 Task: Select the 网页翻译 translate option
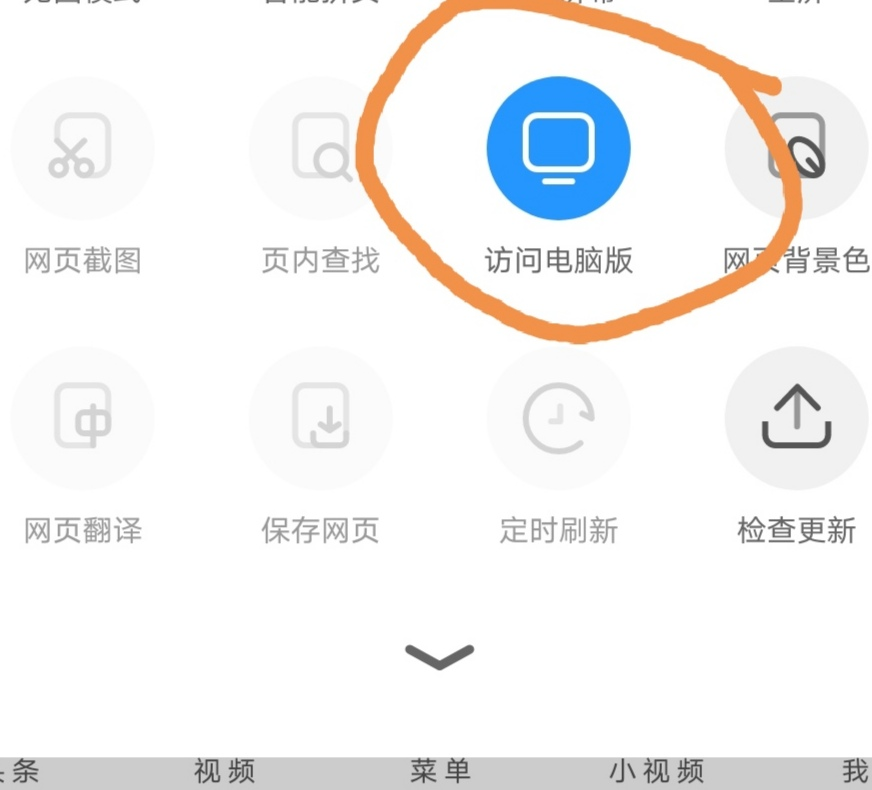(82, 418)
